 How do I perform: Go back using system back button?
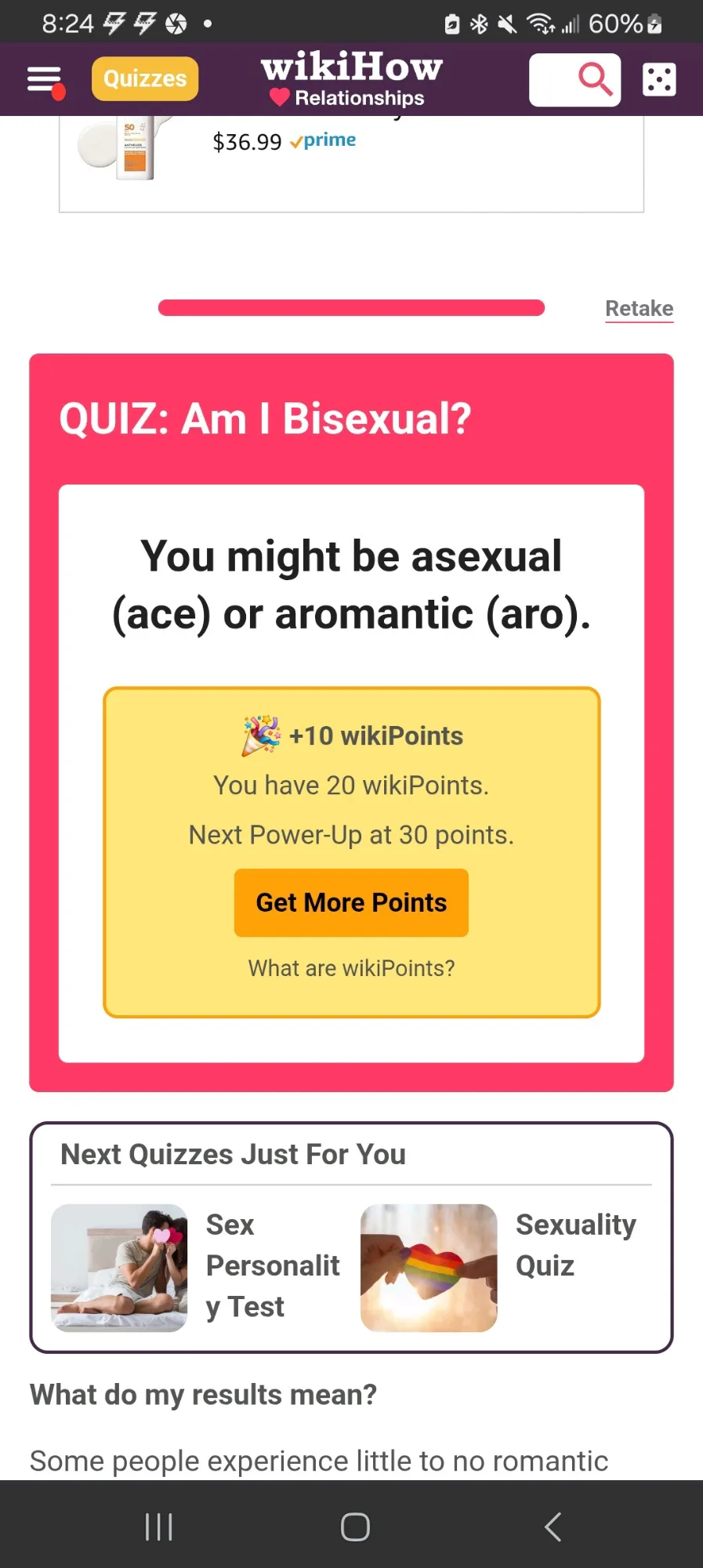click(553, 1526)
